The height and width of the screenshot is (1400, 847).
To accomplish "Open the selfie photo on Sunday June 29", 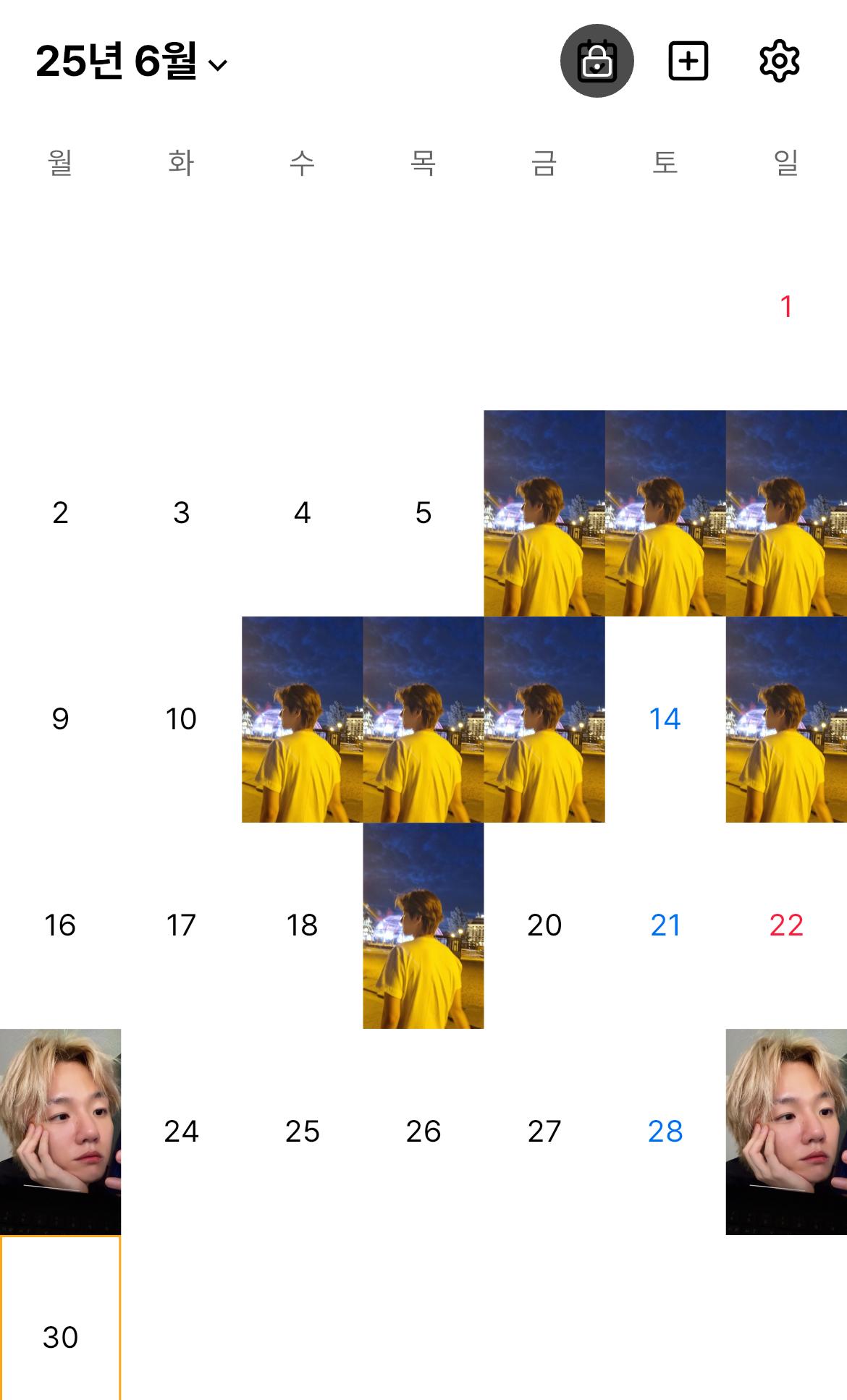I will (x=786, y=1132).
